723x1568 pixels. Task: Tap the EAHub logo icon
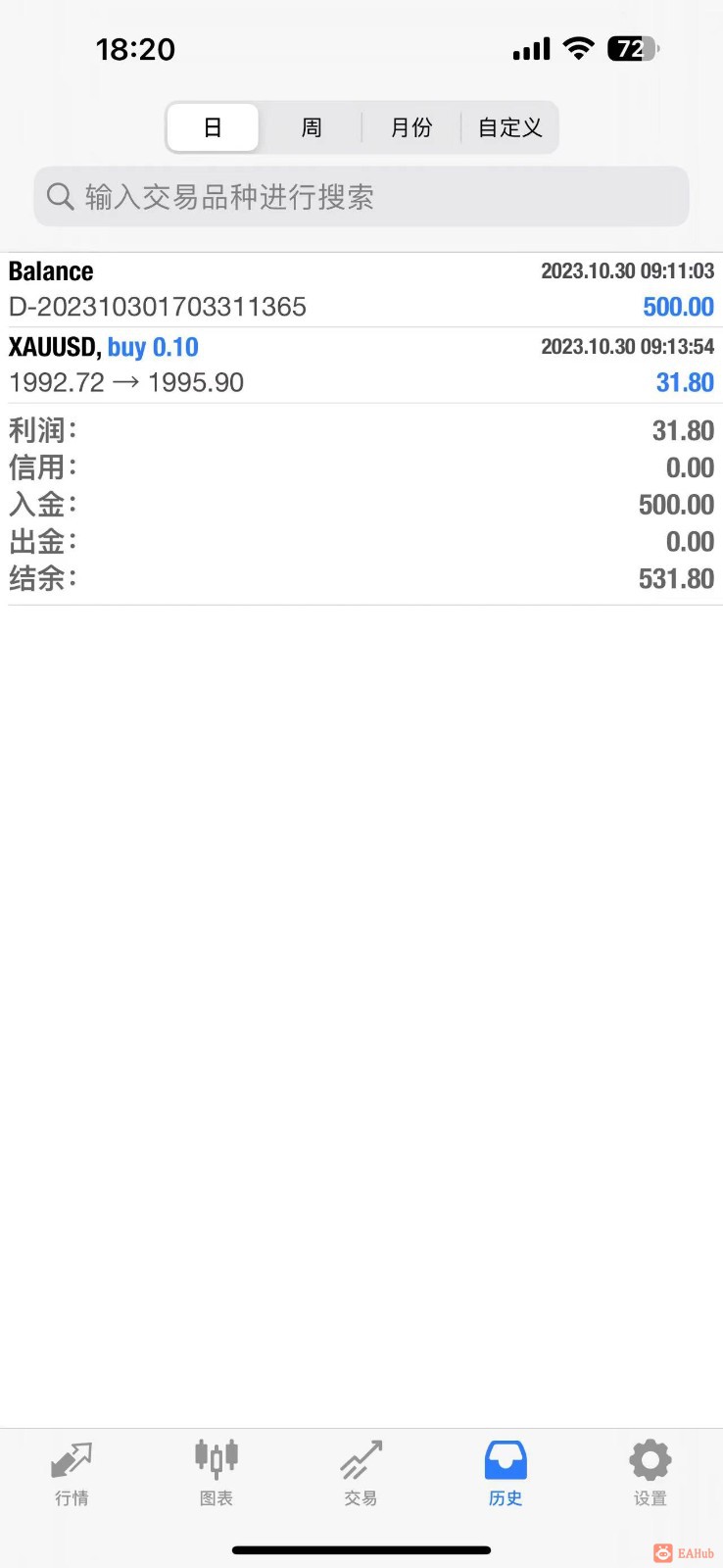coord(663,1551)
